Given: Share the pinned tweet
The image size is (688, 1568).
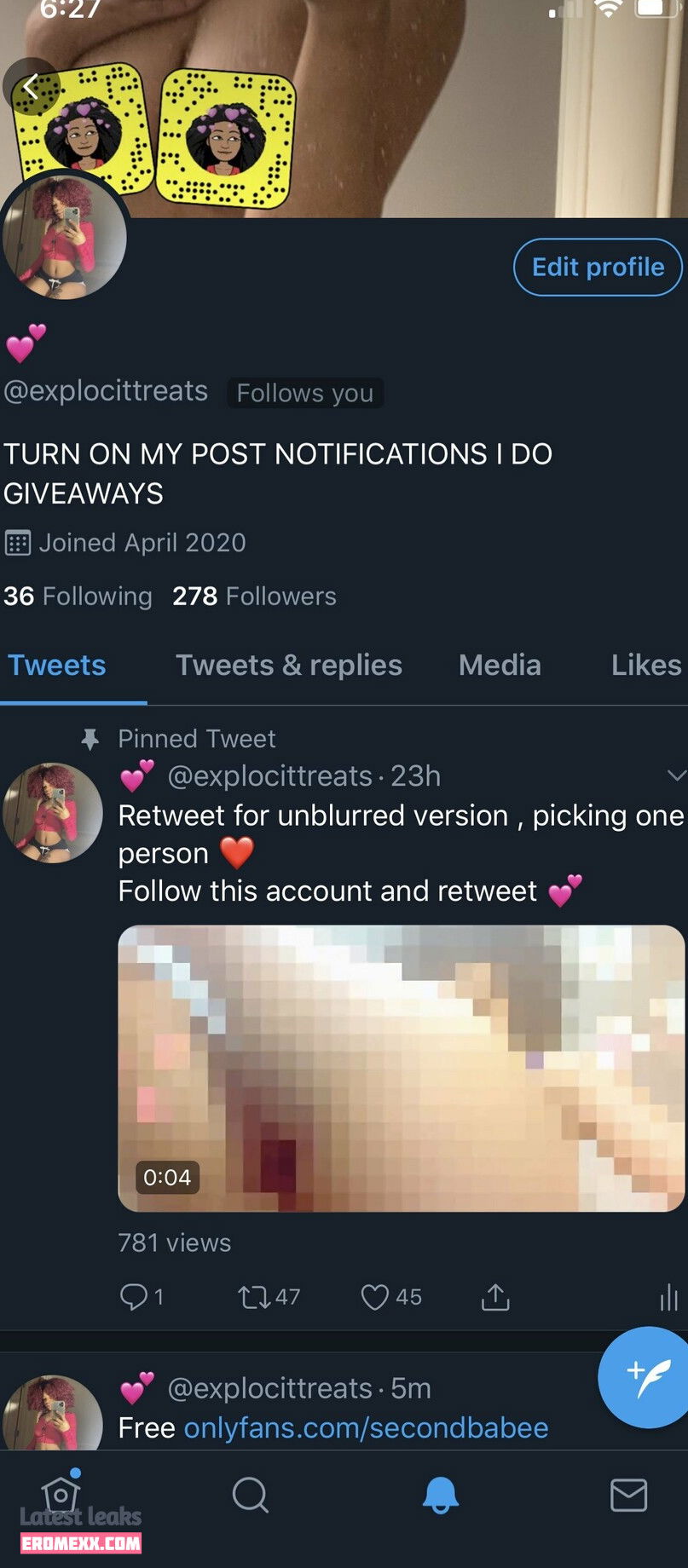Looking at the screenshot, I should 495,1297.
